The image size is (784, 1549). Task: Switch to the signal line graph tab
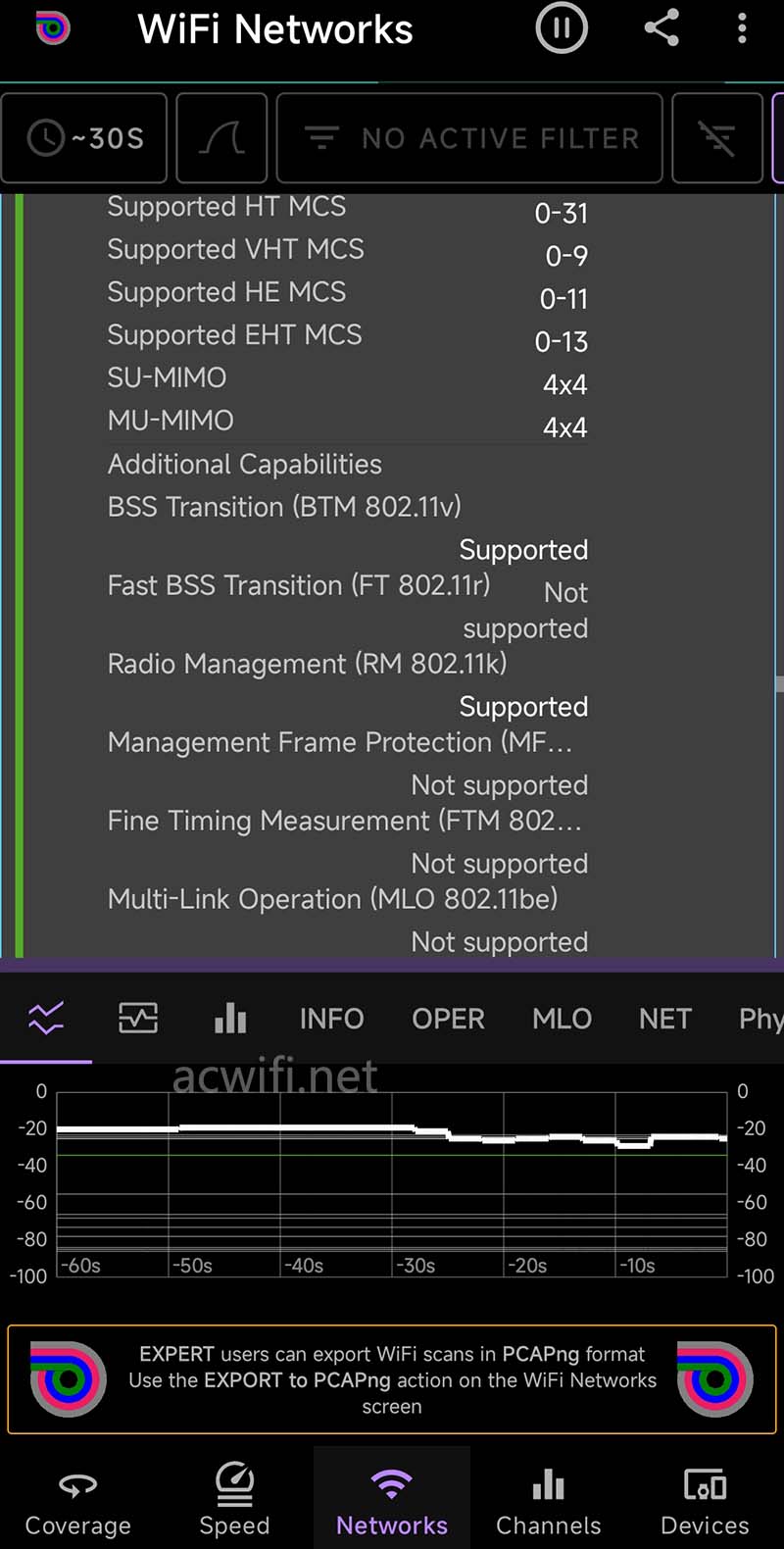46,1019
